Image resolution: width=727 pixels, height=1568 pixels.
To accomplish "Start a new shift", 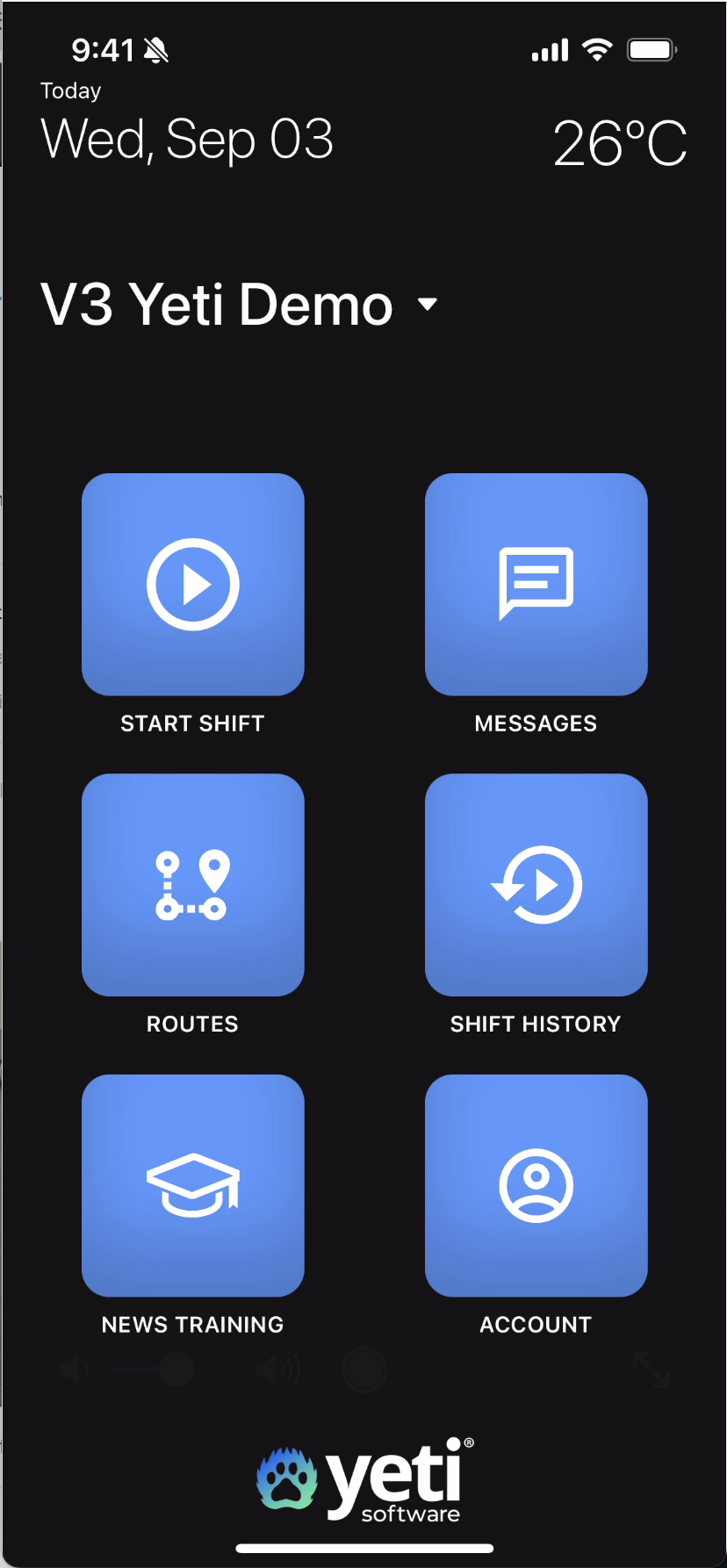I will [193, 585].
